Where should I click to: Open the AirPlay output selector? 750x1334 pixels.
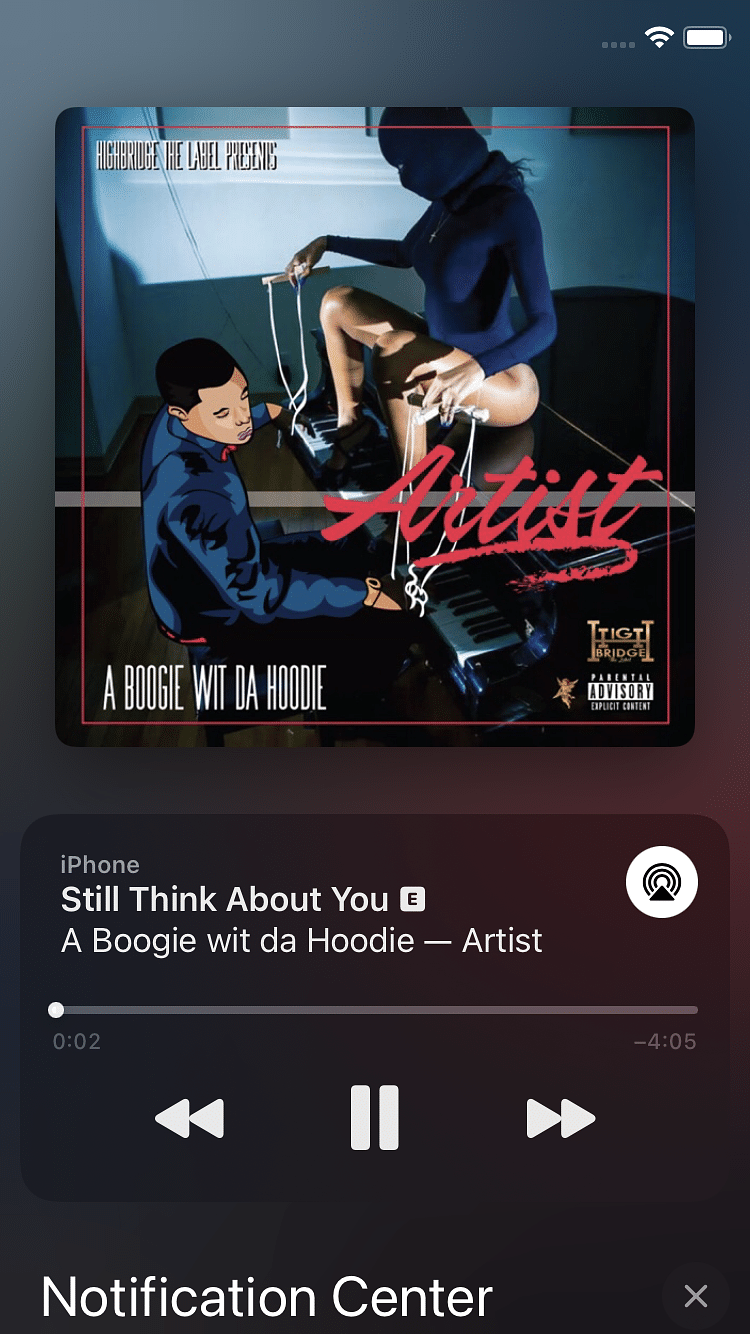point(661,881)
